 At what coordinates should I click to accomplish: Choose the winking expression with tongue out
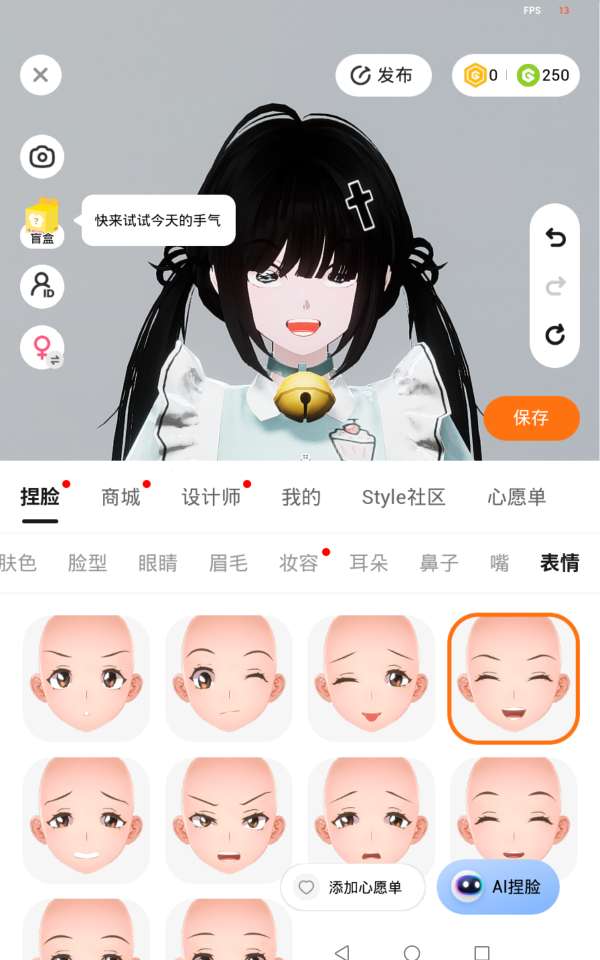370,678
